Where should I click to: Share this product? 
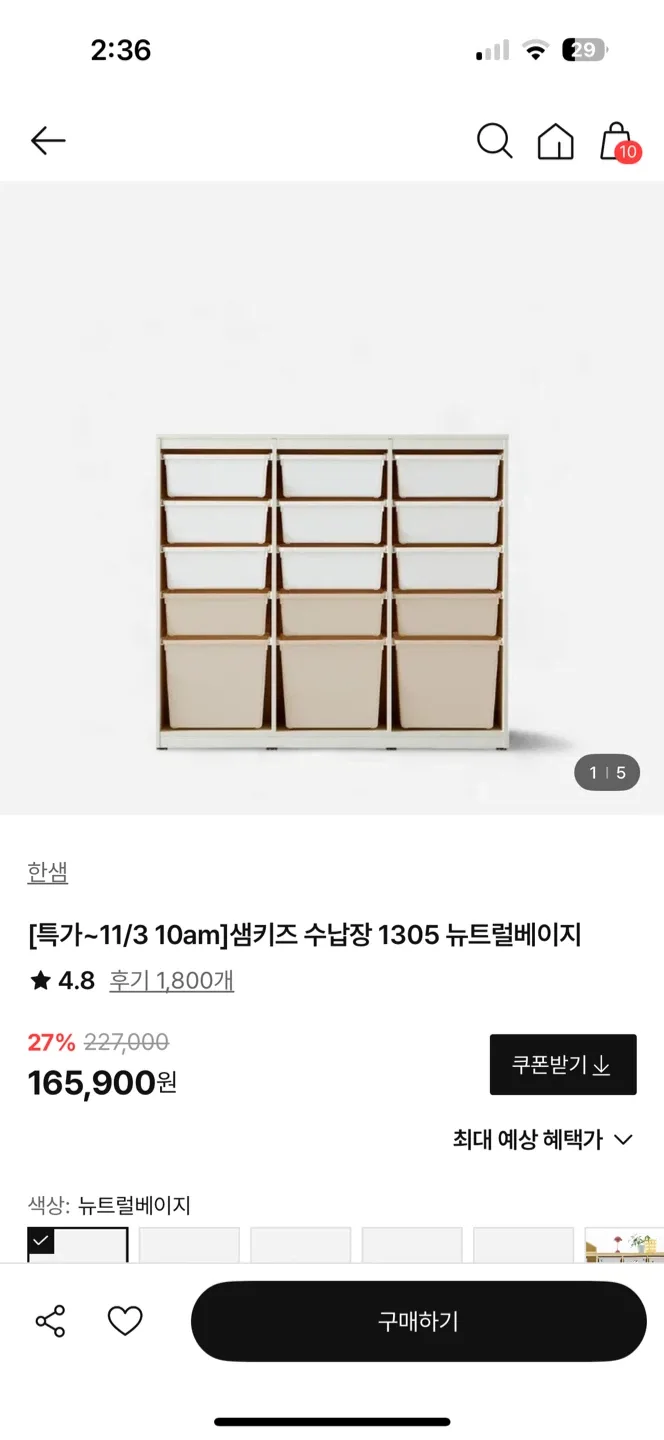coord(50,1321)
